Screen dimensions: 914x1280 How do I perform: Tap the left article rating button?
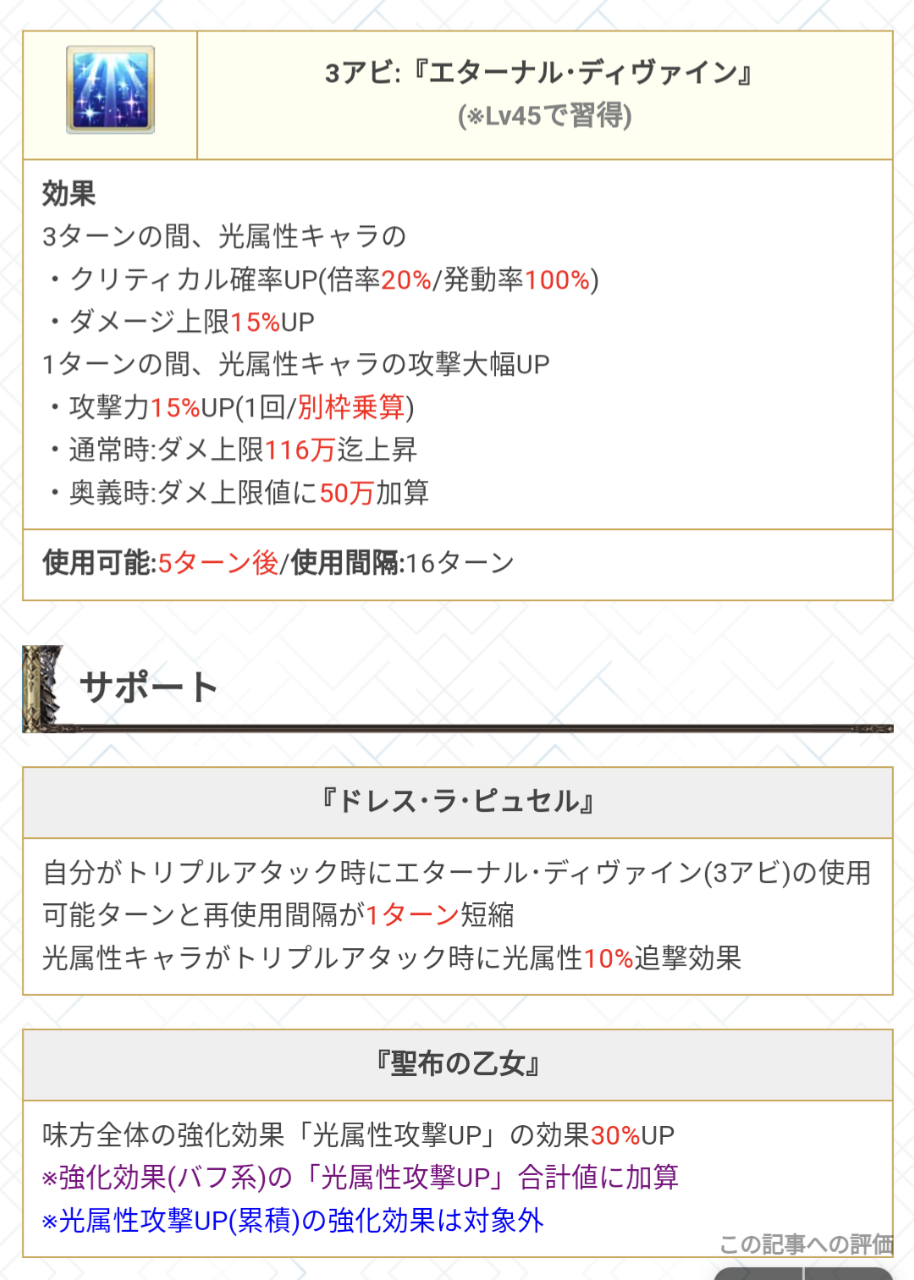pos(758,1274)
